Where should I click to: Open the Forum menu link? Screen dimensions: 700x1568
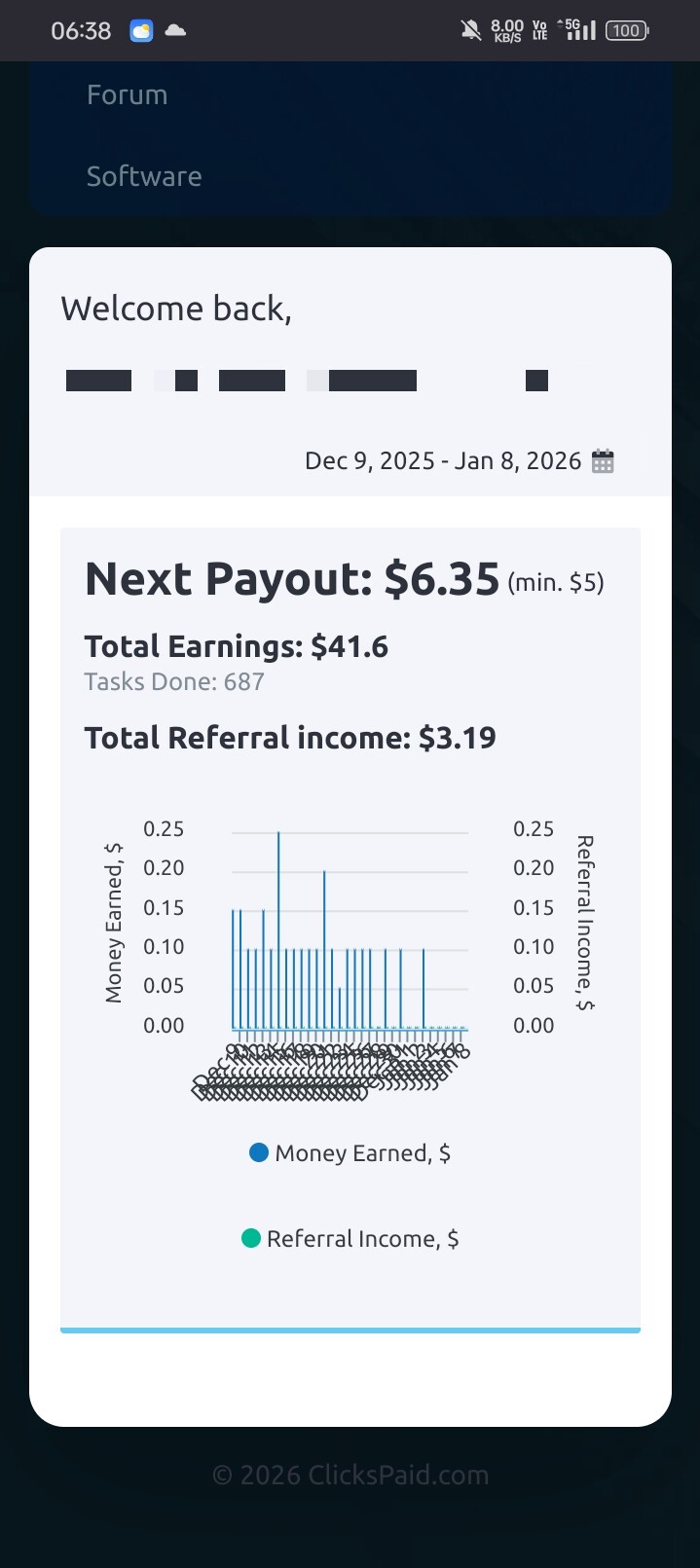[128, 95]
